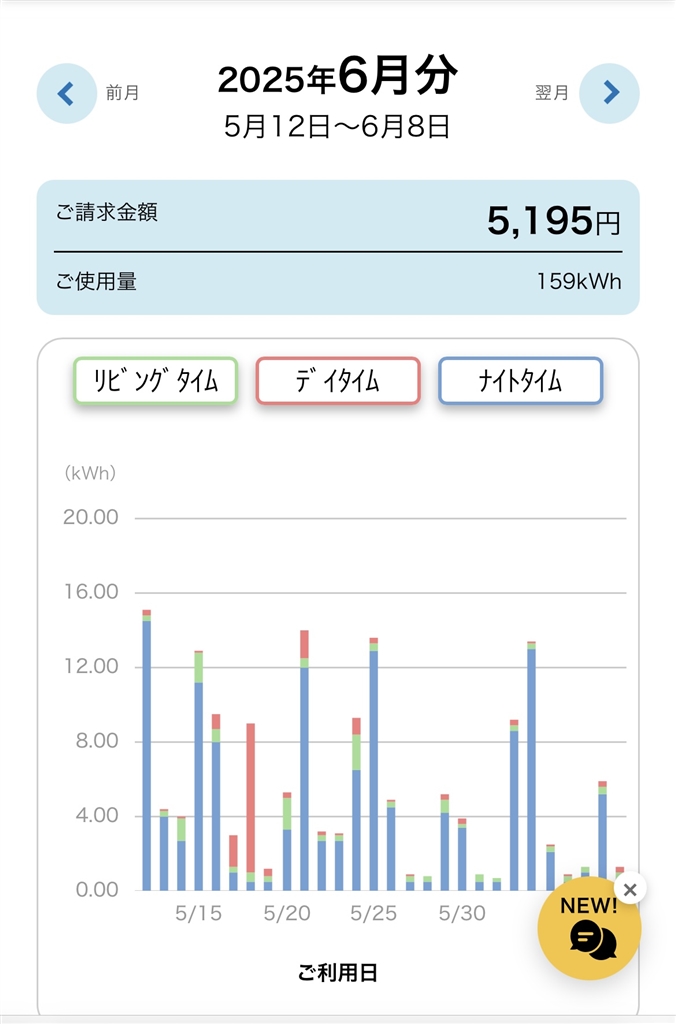Go to the previous month (前月)
This screenshot has width=676, height=1024.
point(67,94)
